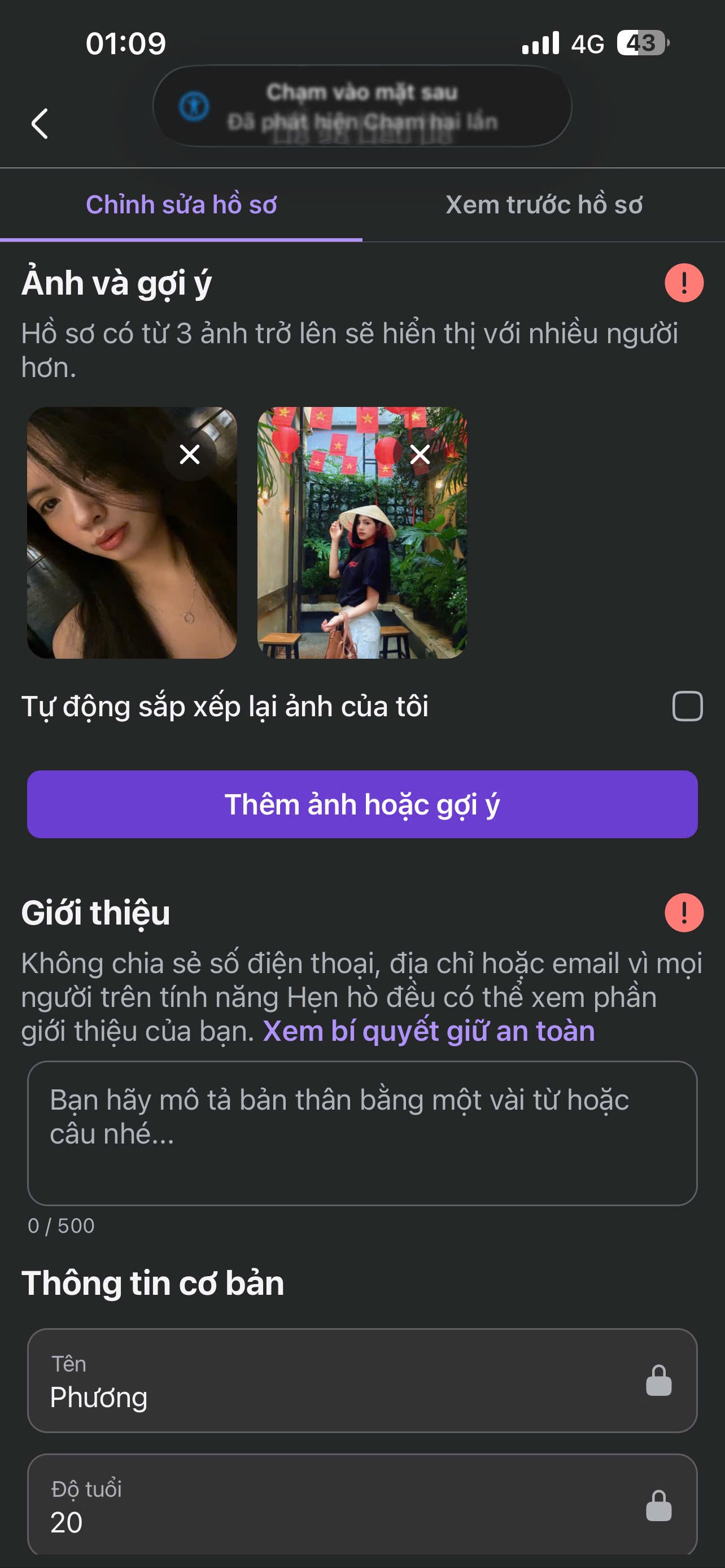Open Xem bí quyết giữ an toàn link
The image size is (725, 1568).
click(429, 1031)
